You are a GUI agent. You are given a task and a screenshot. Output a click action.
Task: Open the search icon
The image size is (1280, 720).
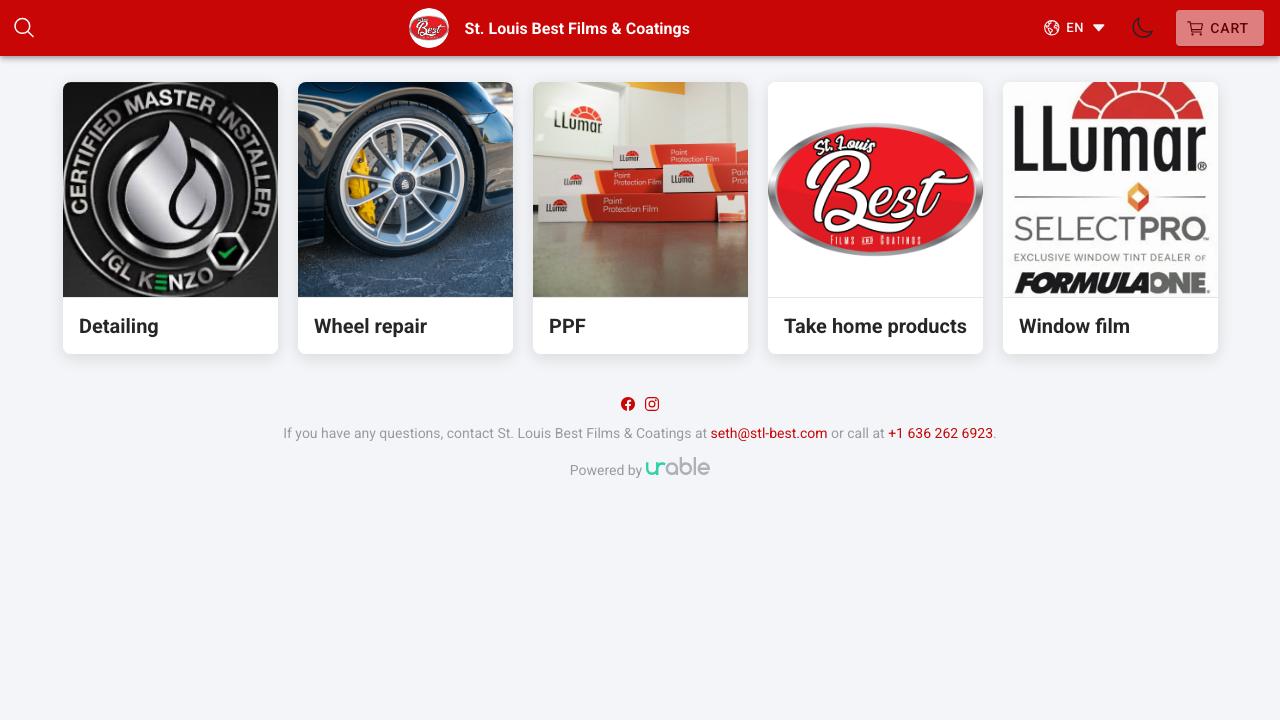click(x=24, y=28)
